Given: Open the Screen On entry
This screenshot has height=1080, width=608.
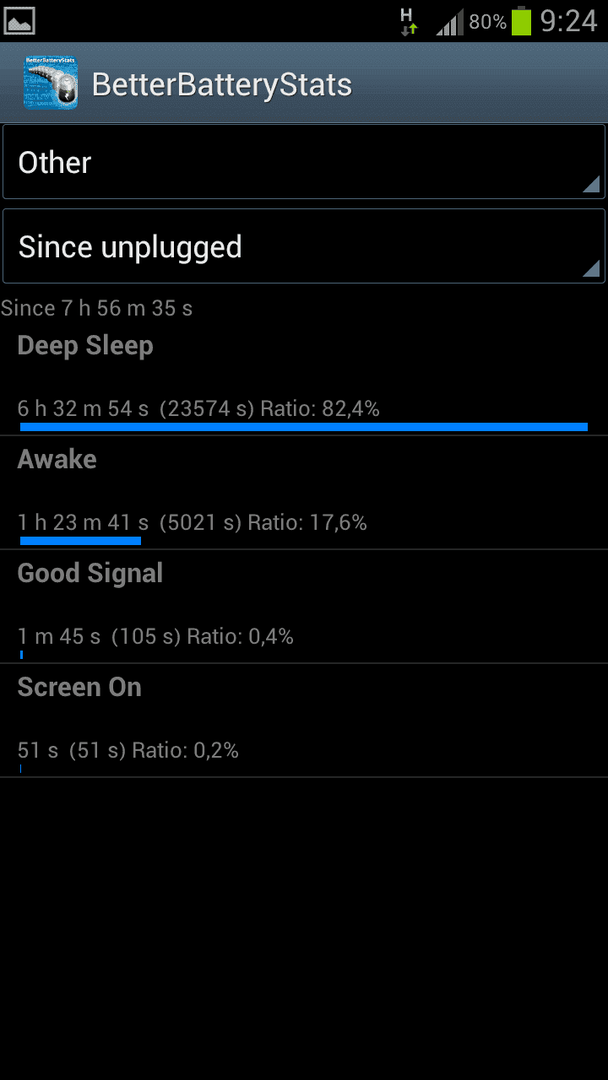Looking at the screenshot, I should tap(304, 720).
